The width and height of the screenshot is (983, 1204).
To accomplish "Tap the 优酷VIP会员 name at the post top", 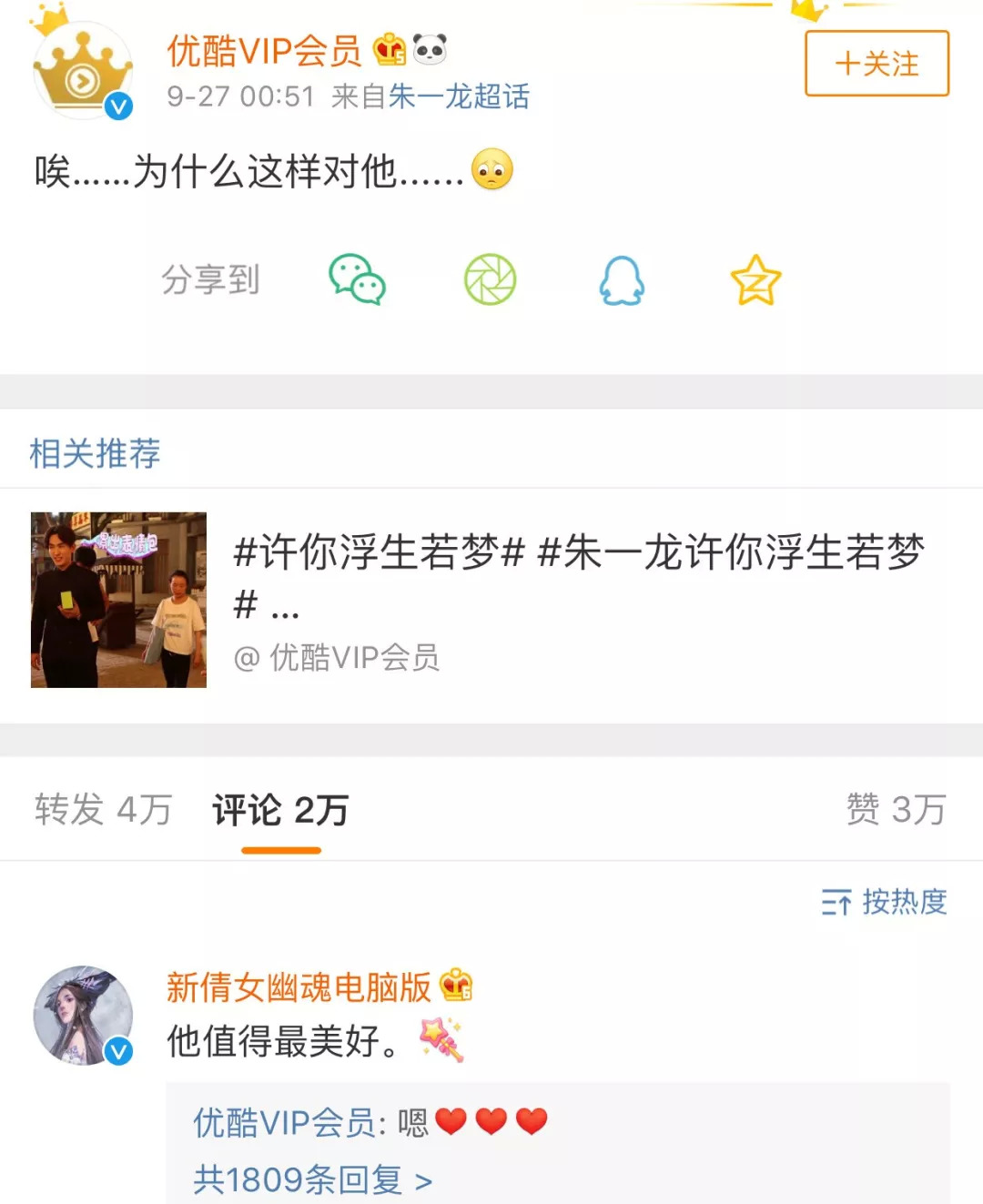I will click(264, 51).
